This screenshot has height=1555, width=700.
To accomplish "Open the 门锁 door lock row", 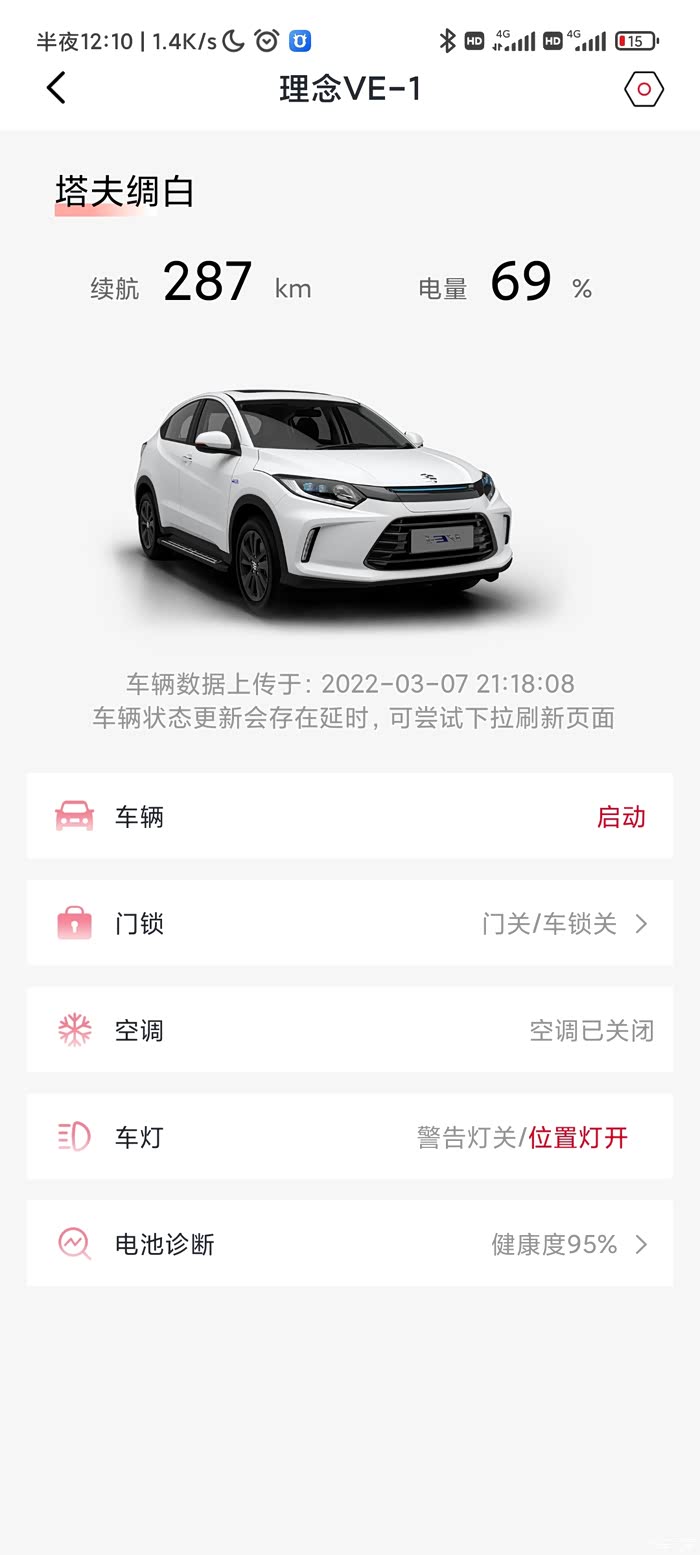I will (350, 923).
